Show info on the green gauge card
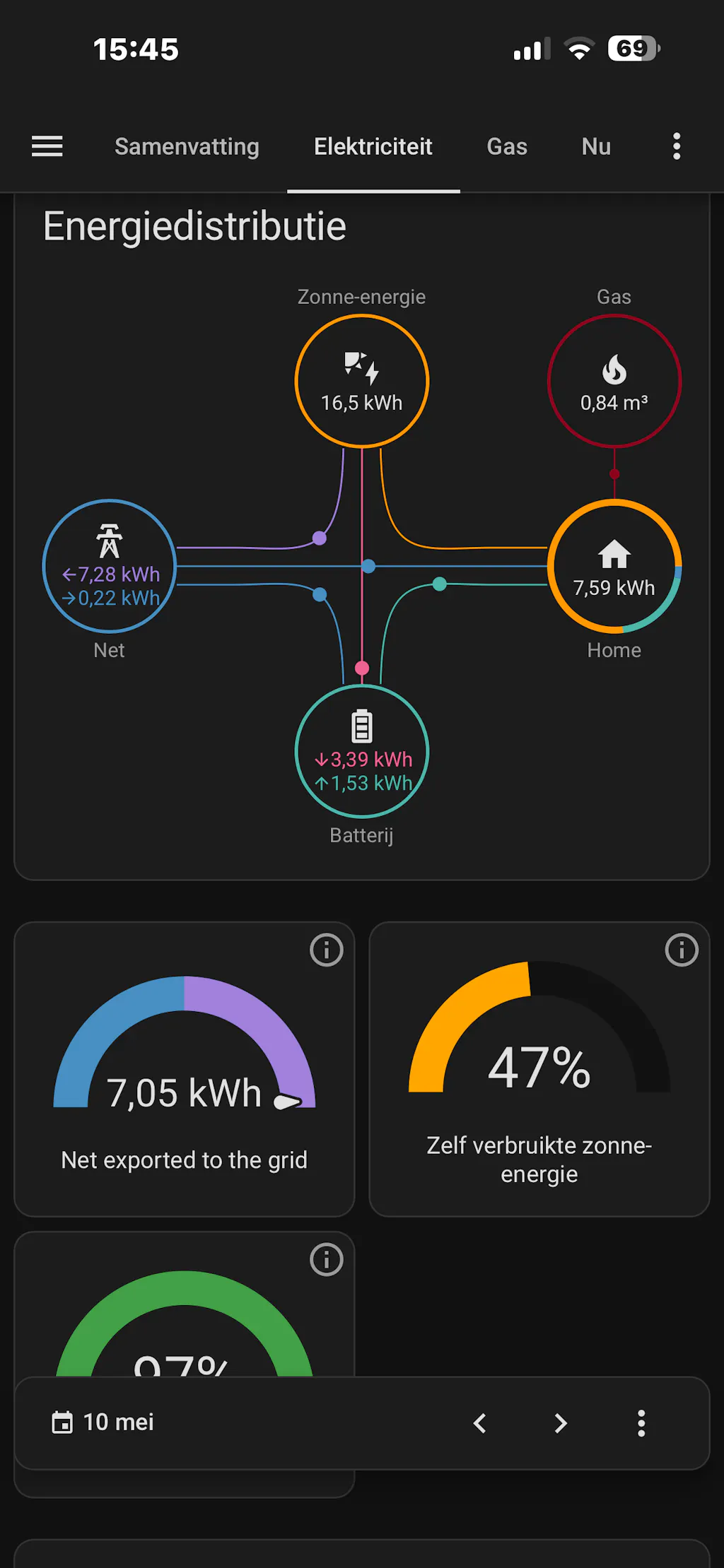Image resolution: width=724 pixels, height=1568 pixels. coord(327,1260)
